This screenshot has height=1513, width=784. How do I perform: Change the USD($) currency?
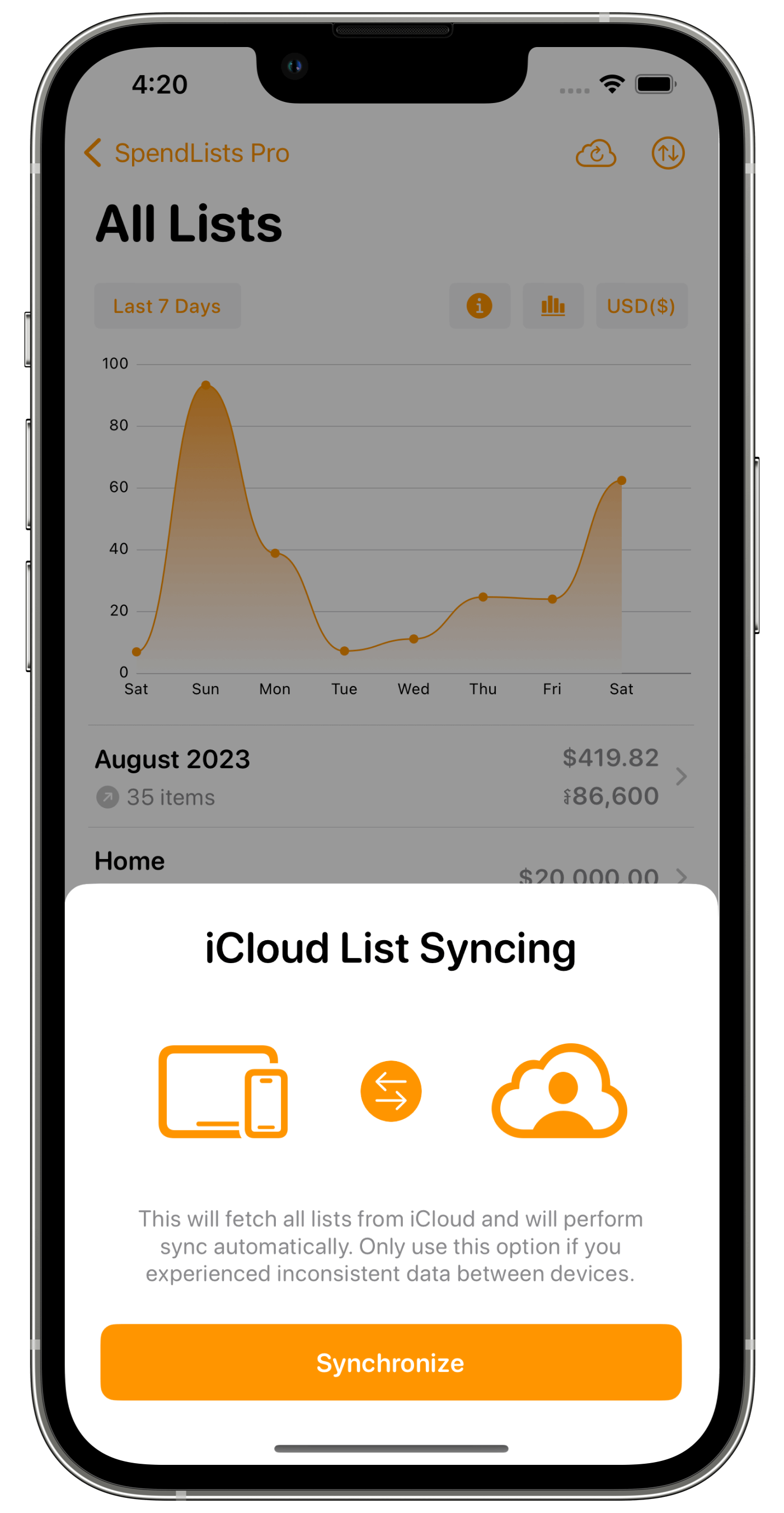(x=641, y=306)
